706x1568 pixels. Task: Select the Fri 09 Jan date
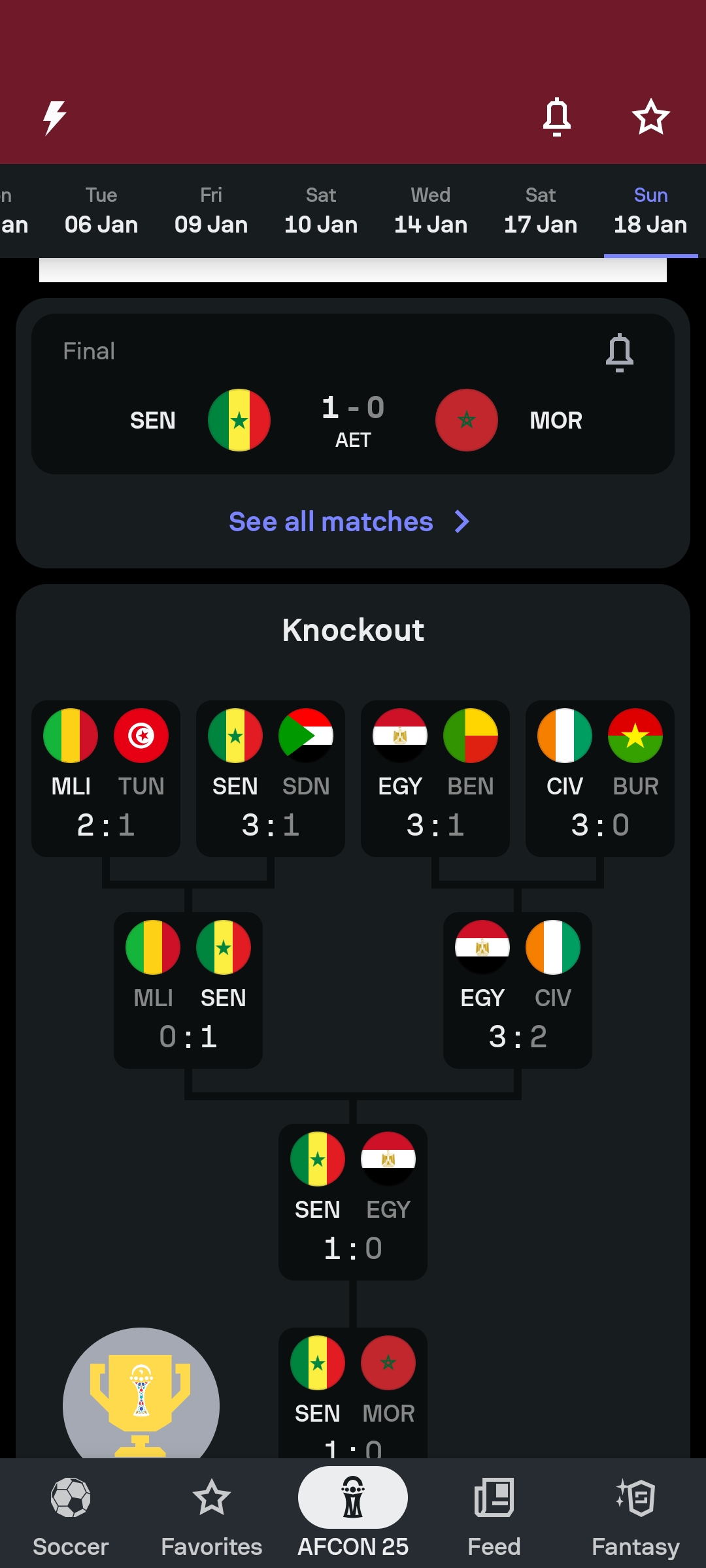pos(211,210)
